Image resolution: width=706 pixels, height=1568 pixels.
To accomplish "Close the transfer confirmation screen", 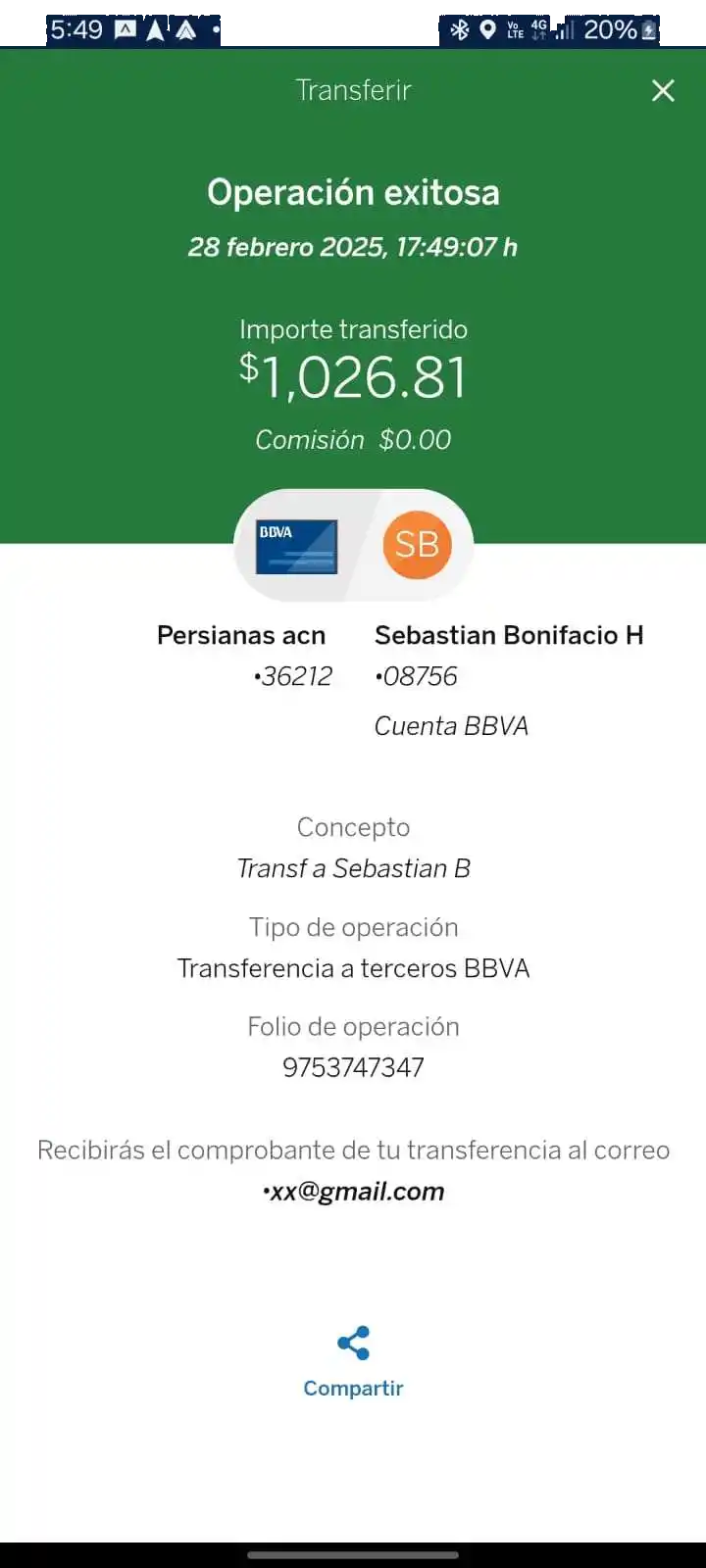I will coord(663,91).
